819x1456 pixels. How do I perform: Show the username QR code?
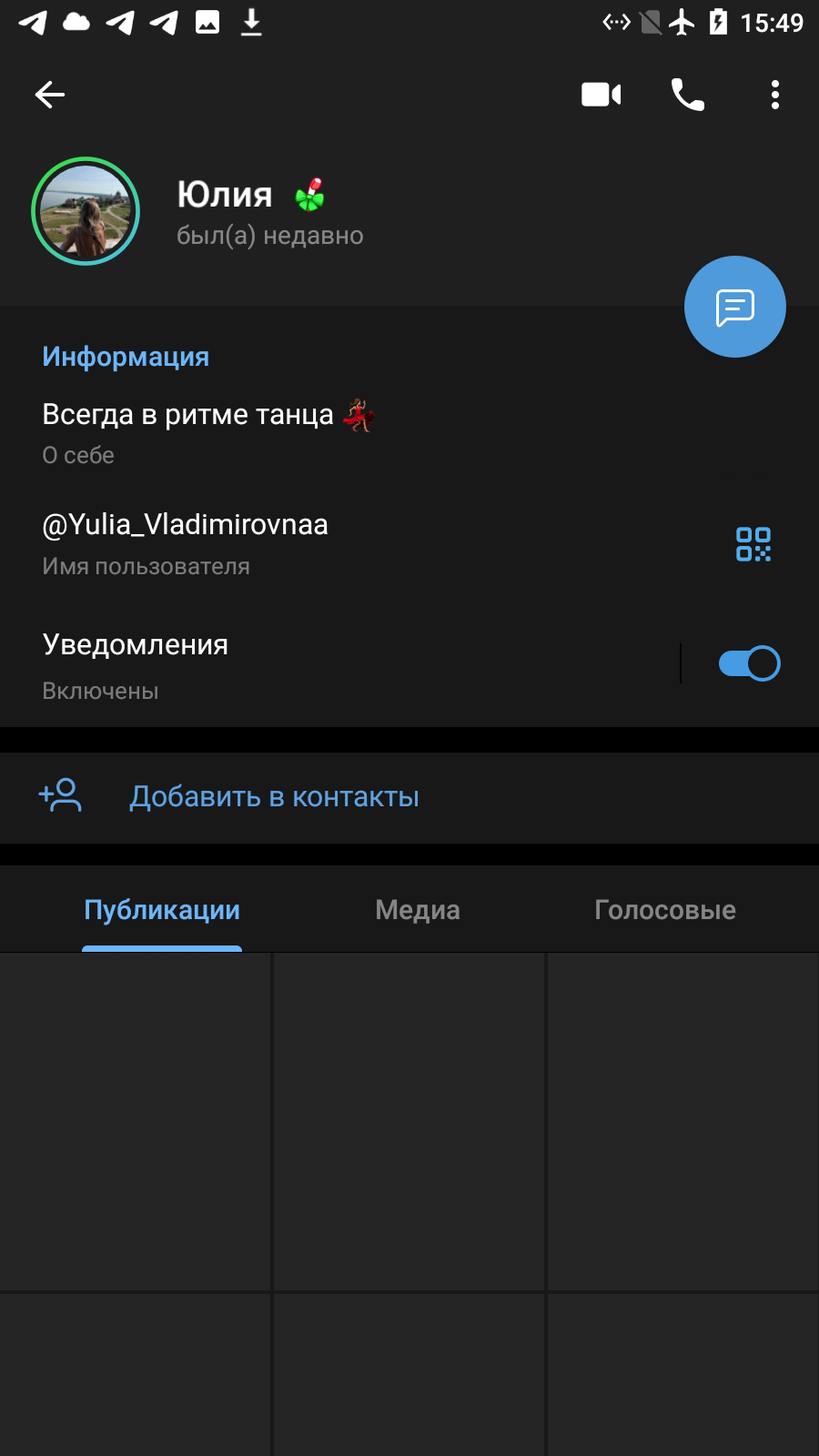tap(753, 544)
